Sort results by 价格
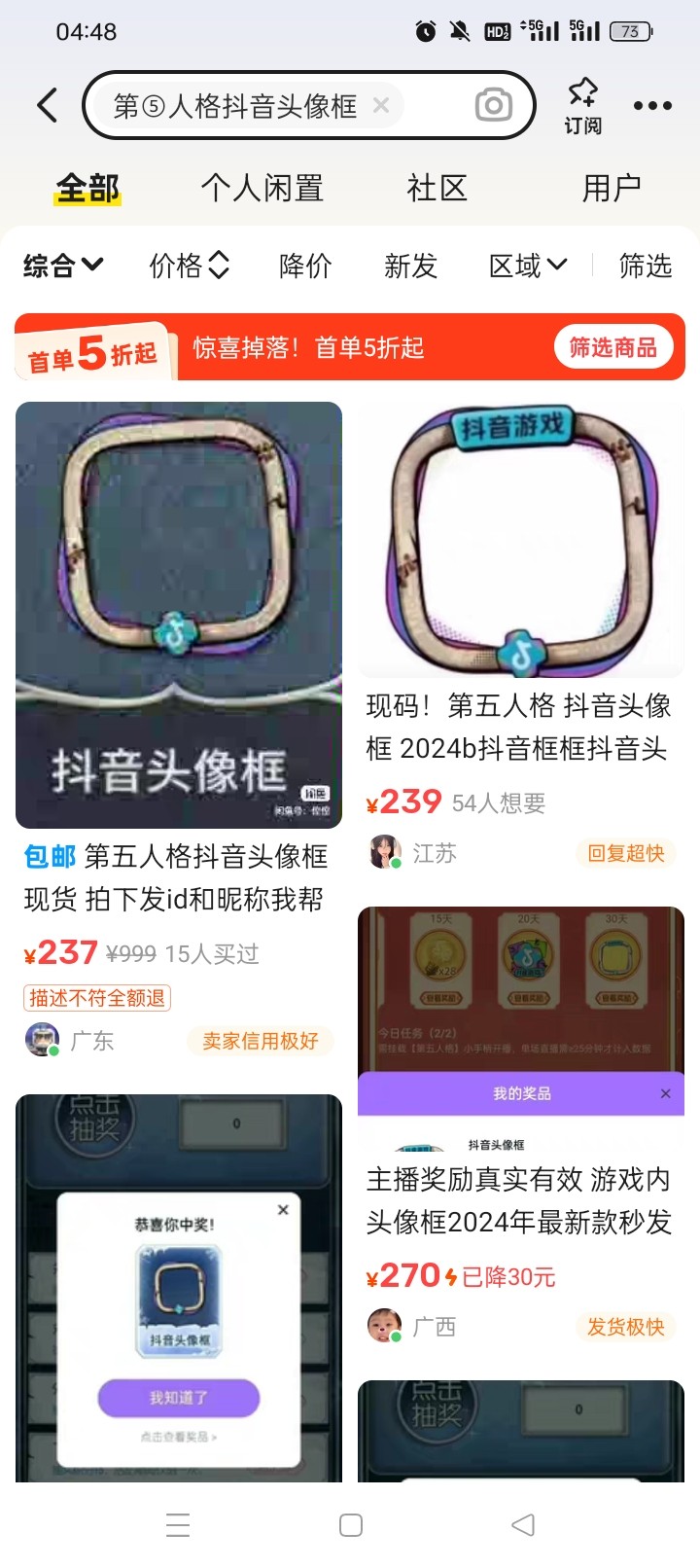Screen dimensions: 700x1568 [189, 265]
